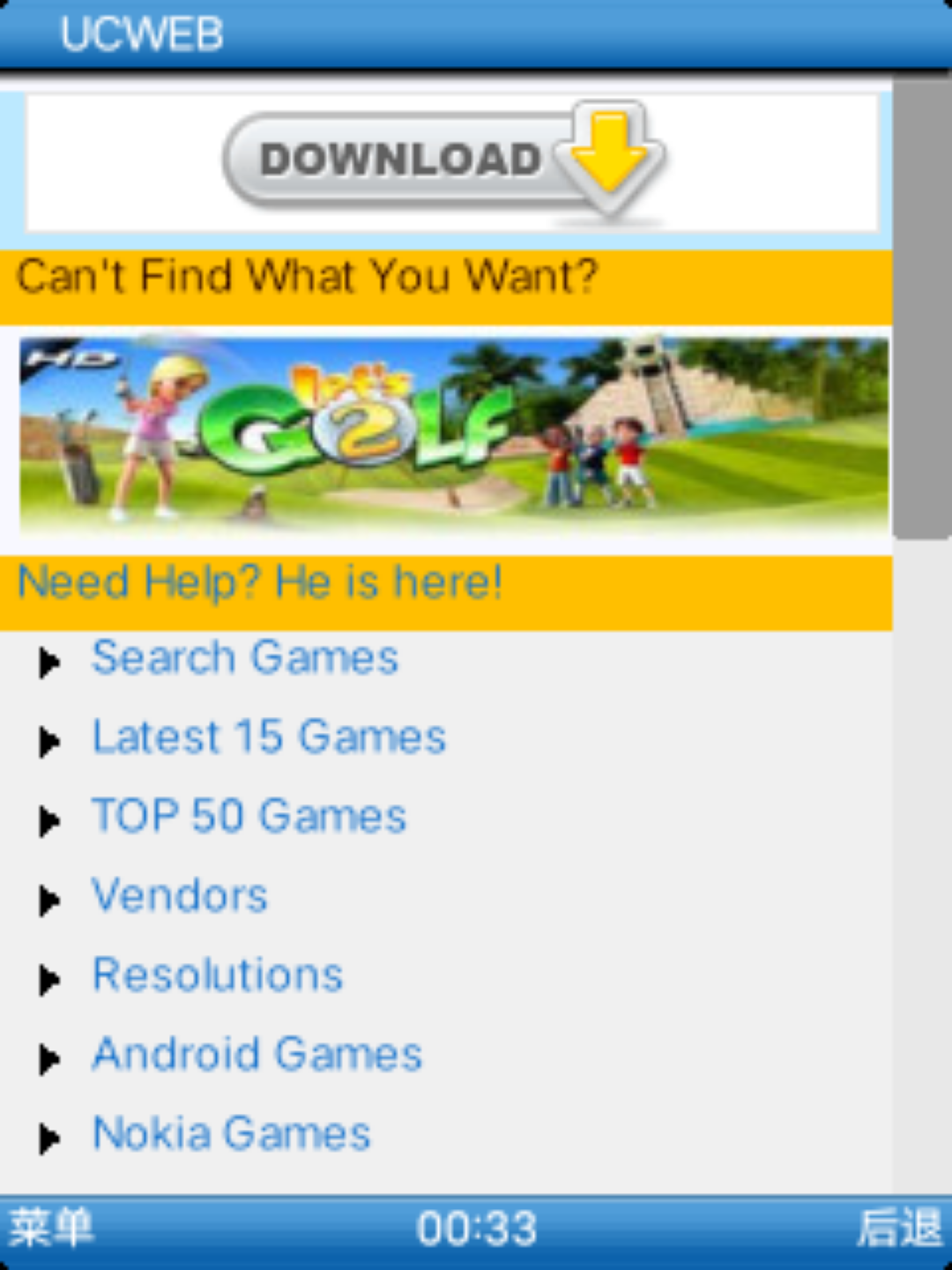The width and height of the screenshot is (952, 1270).
Task: Go to TOP 50 Games
Action: pos(249,816)
